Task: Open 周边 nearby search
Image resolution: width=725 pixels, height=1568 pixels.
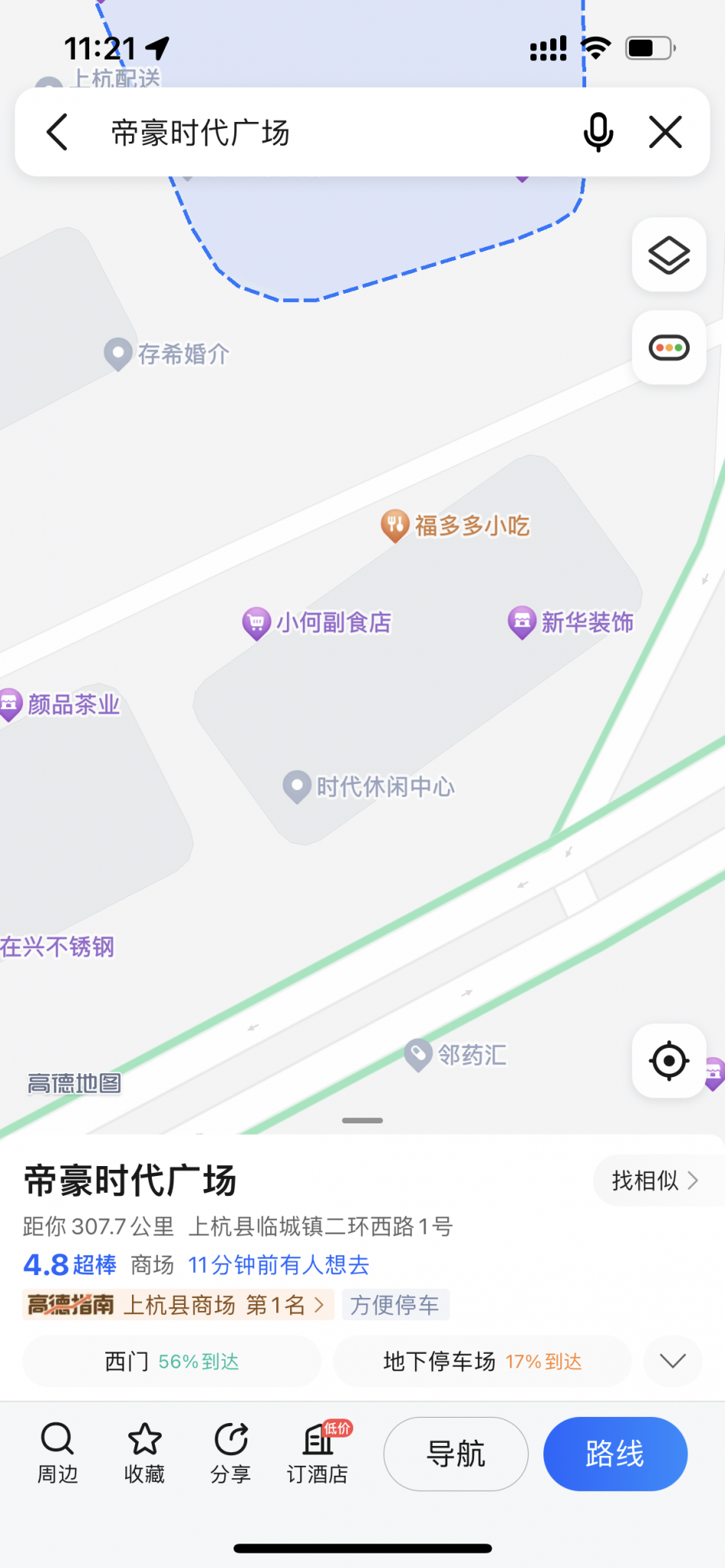Action: click(58, 1453)
